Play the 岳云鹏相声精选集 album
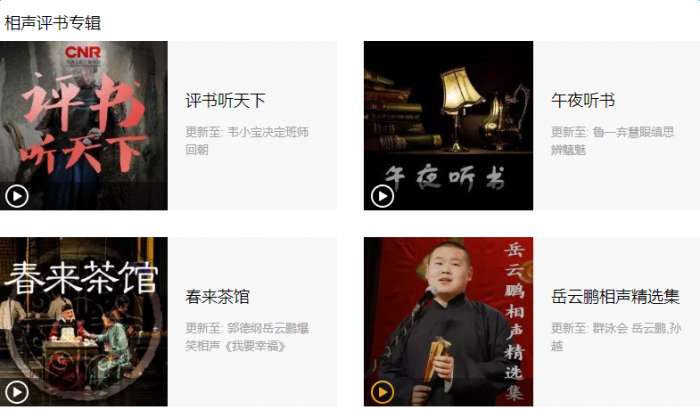 click(x=382, y=392)
